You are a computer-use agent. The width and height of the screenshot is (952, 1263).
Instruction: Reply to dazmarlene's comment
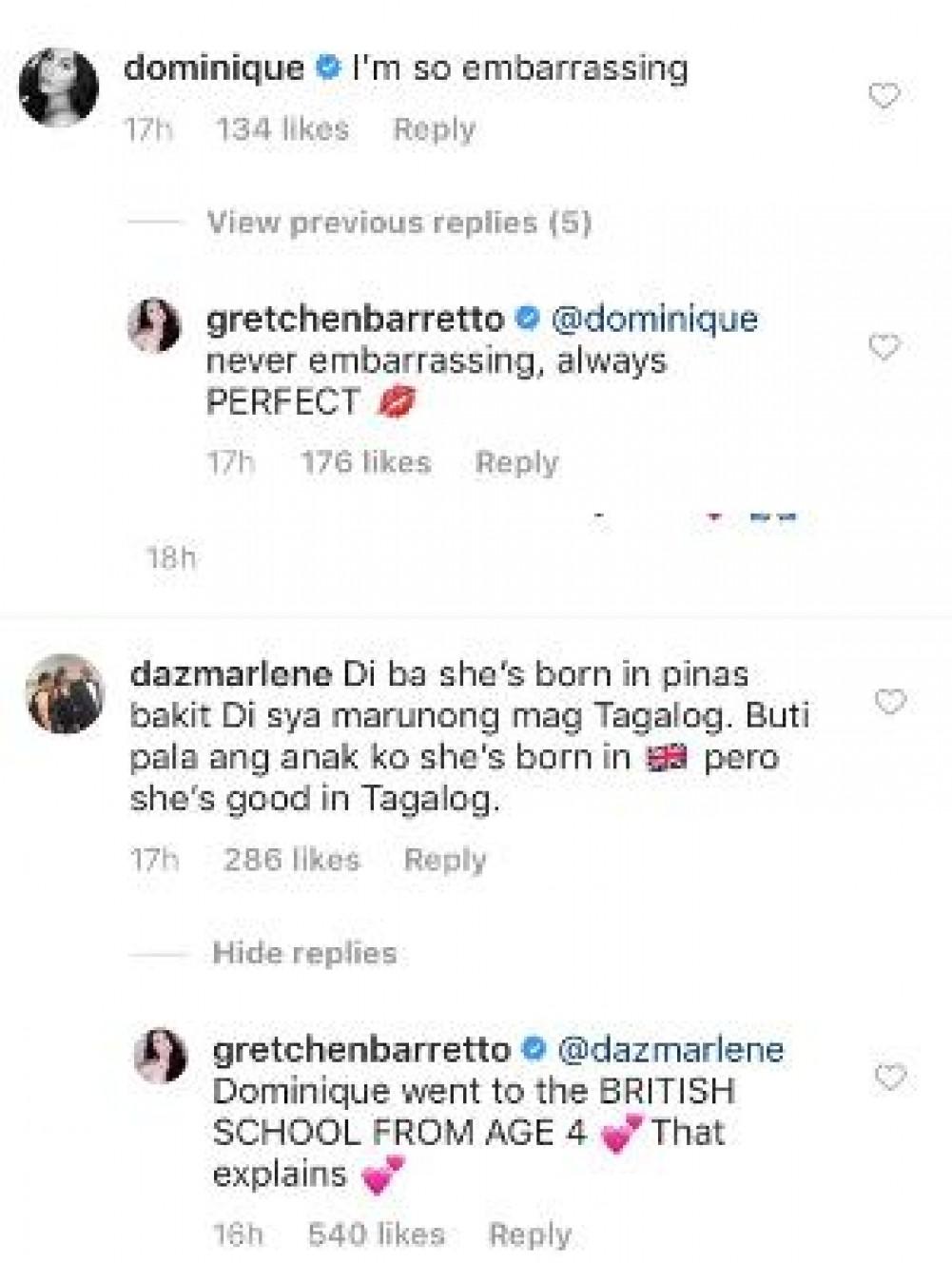tap(444, 861)
